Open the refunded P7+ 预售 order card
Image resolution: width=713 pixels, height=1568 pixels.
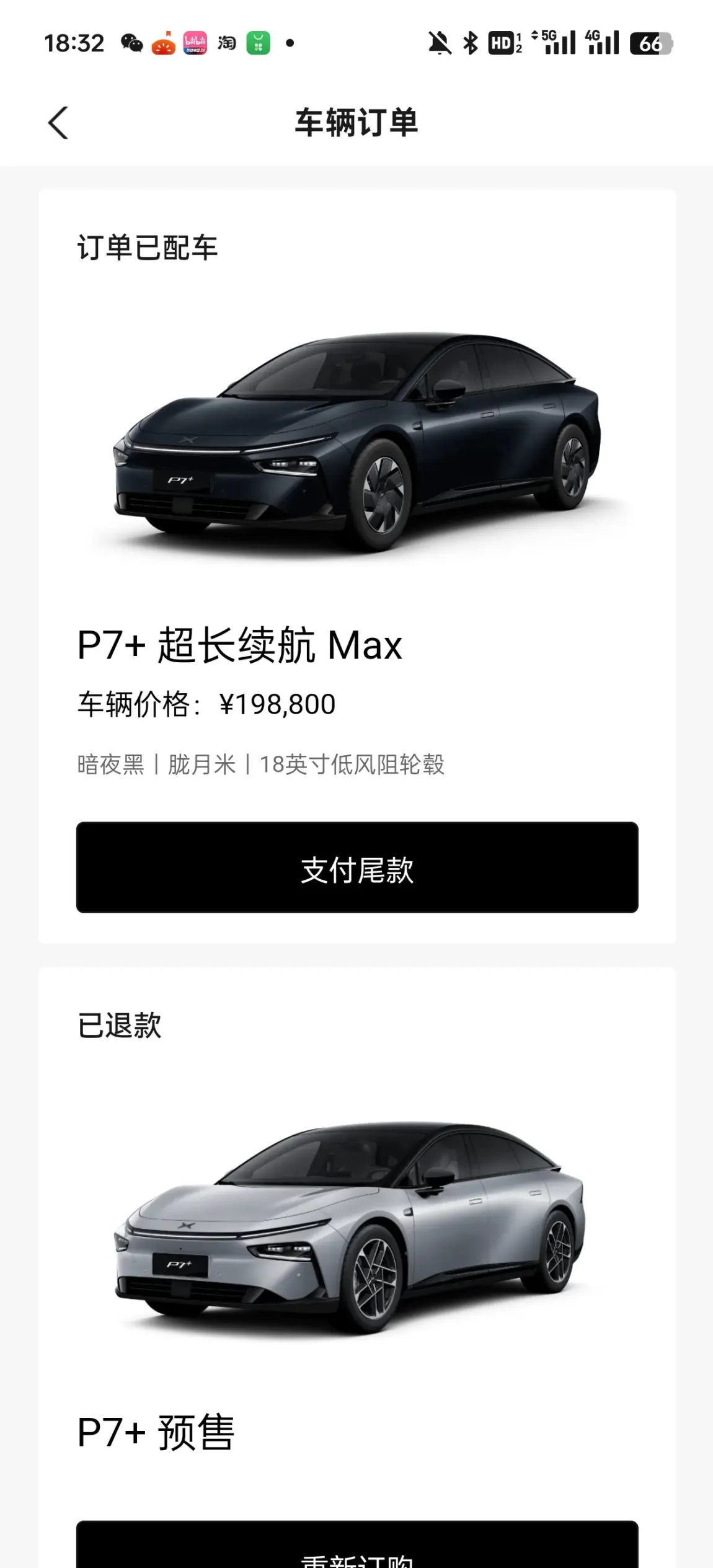356,1432
